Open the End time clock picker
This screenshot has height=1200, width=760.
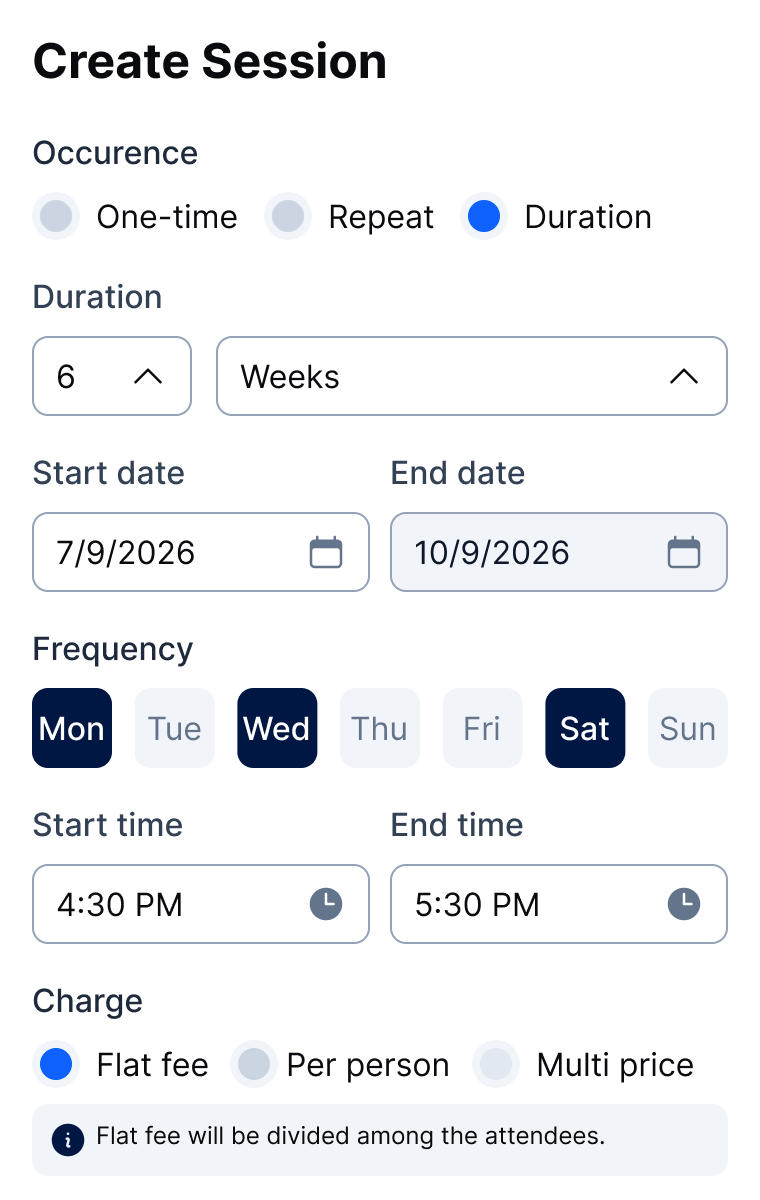point(685,904)
